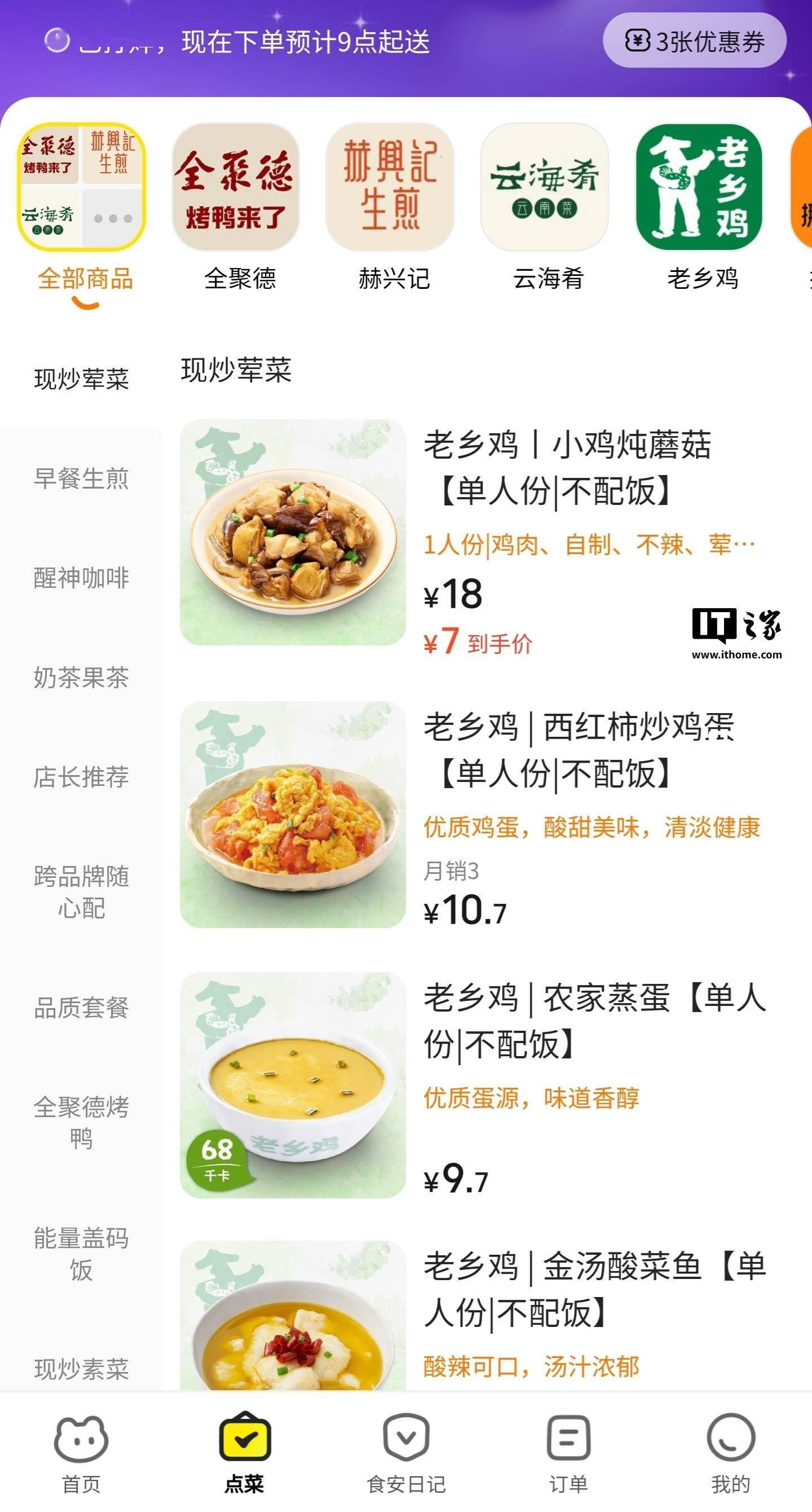Switch to the 首页 tab
Image resolution: width=812 pixels, height=1512 pixels.
coord(81,1453)
